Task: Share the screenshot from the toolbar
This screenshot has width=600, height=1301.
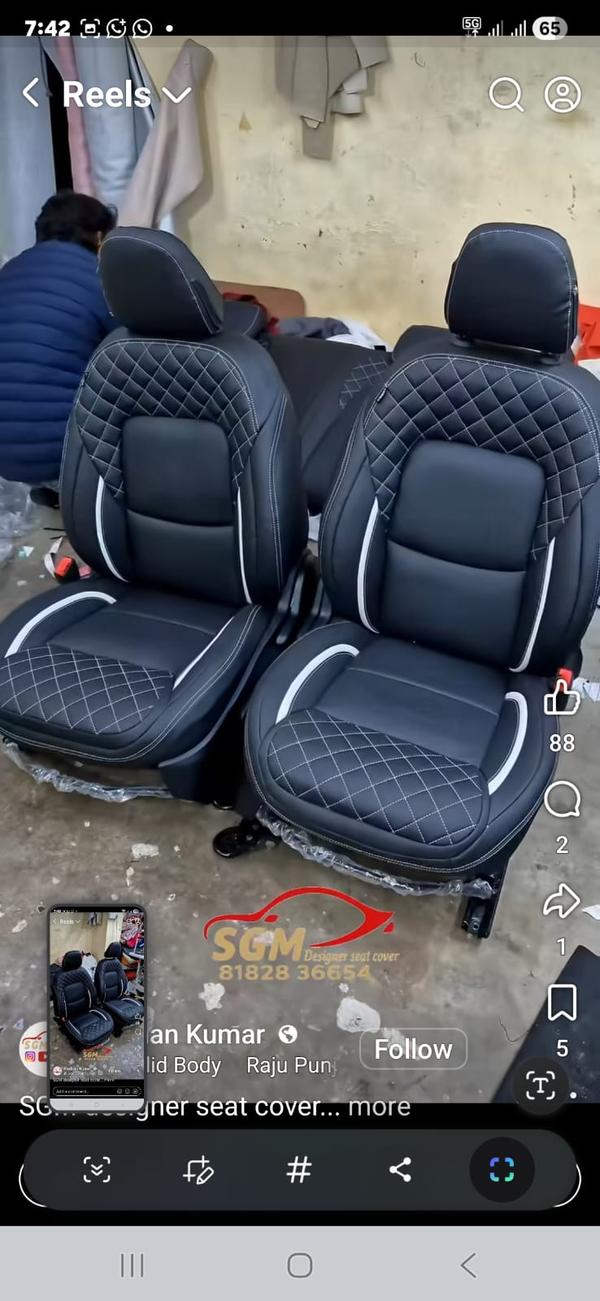Action: coord(400,1170)
